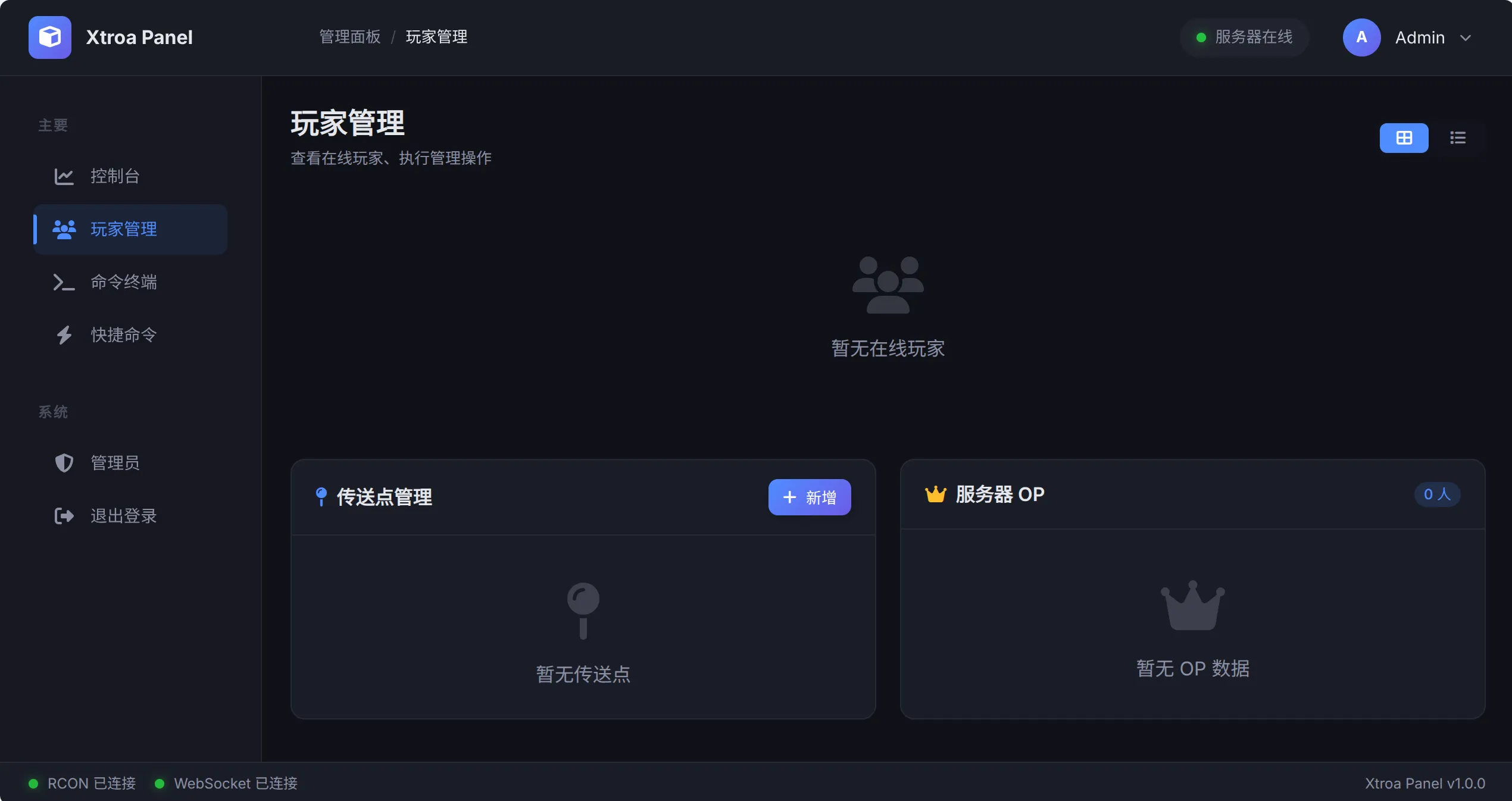Open the 管理面板 breadcrumb link

(349, 37)
